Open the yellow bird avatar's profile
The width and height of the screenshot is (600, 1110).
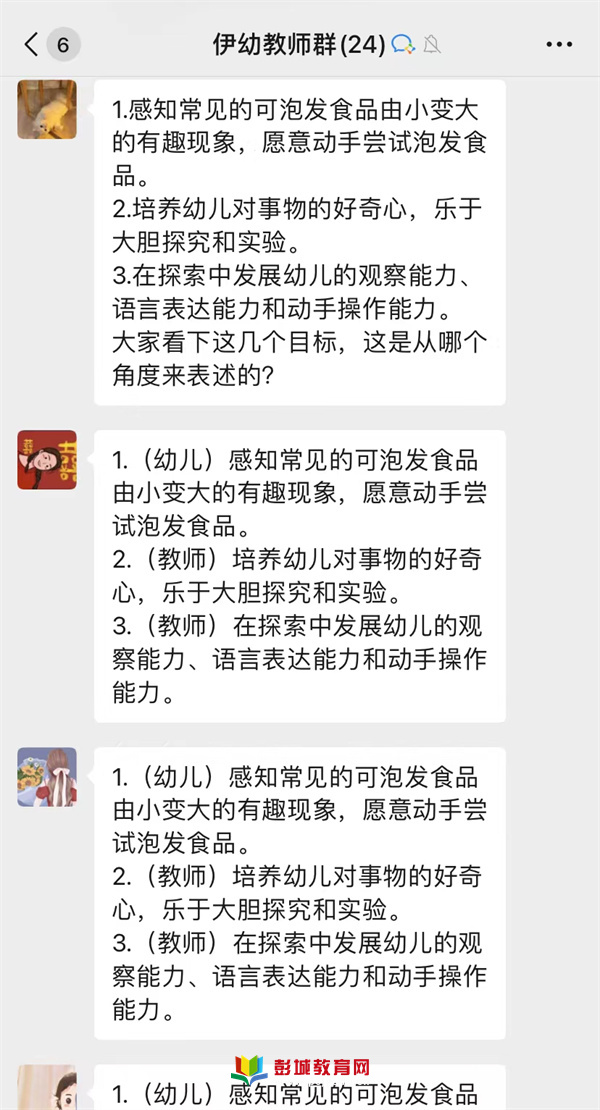(47, 109)
